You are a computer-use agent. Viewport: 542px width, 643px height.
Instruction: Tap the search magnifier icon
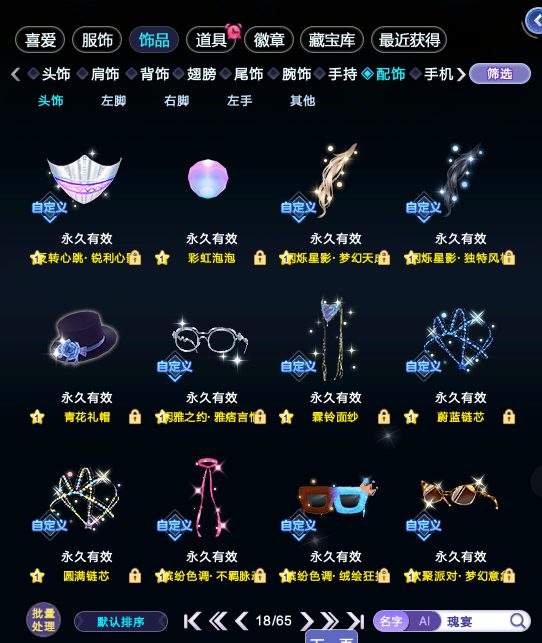tap(518, 621)
